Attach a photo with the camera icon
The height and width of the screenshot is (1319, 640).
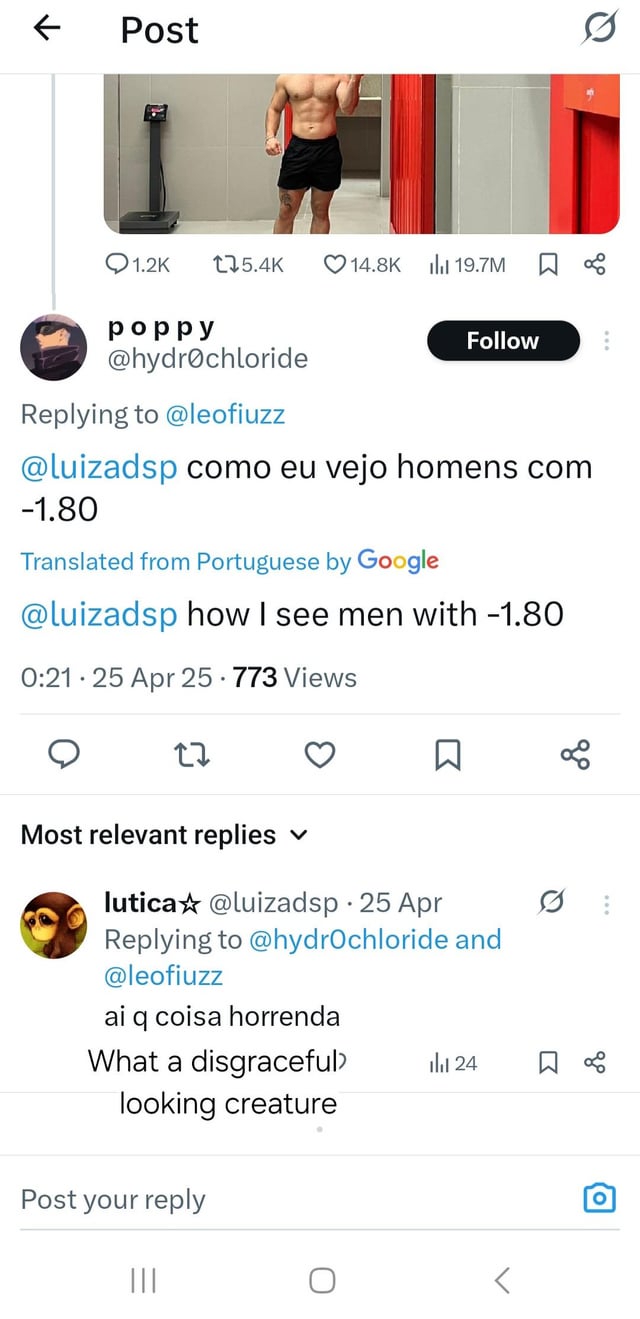click(599, 1197)
